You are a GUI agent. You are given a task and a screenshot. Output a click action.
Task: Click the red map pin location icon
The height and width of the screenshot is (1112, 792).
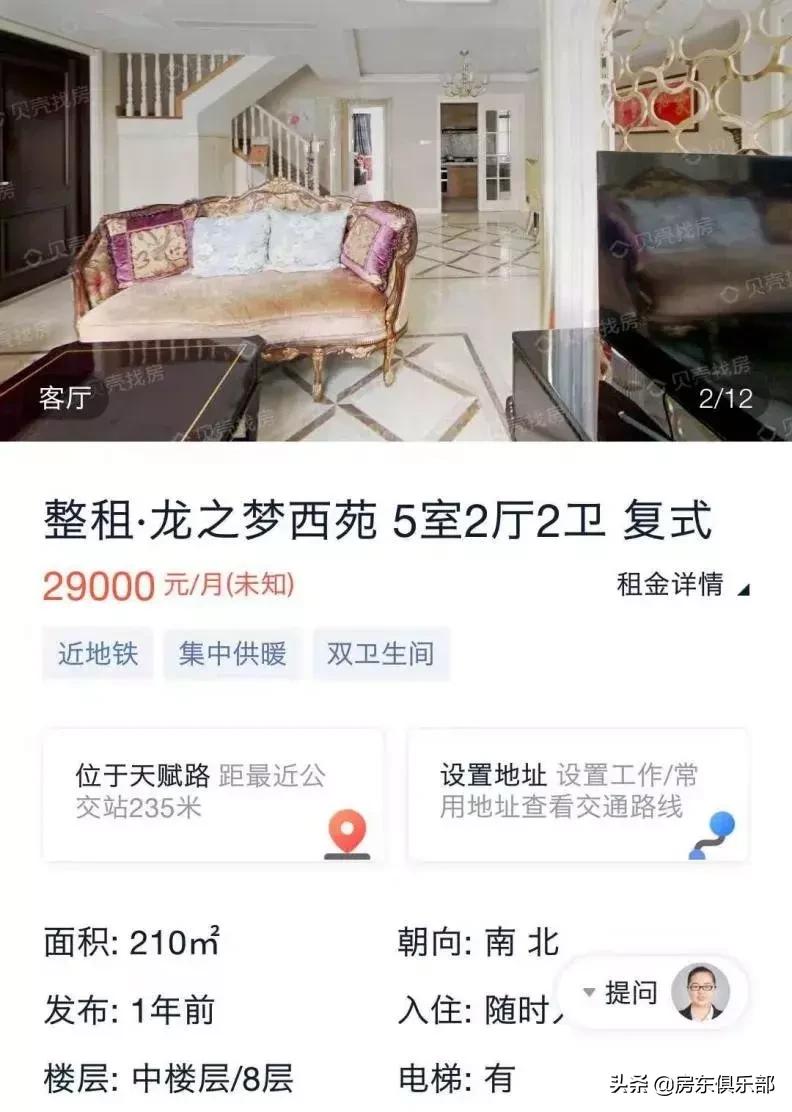tap(347, 832)
